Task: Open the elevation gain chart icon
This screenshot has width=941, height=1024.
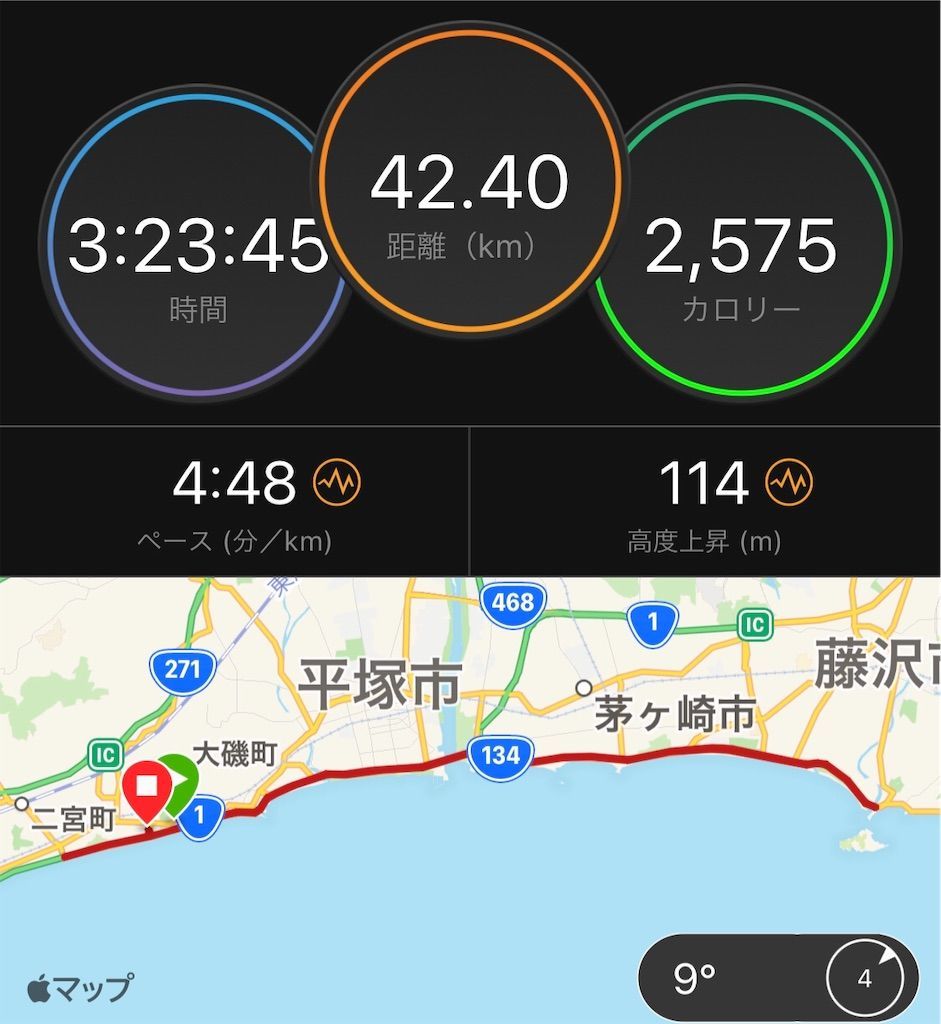Action: pyautogui.click(x=789, y=484)
